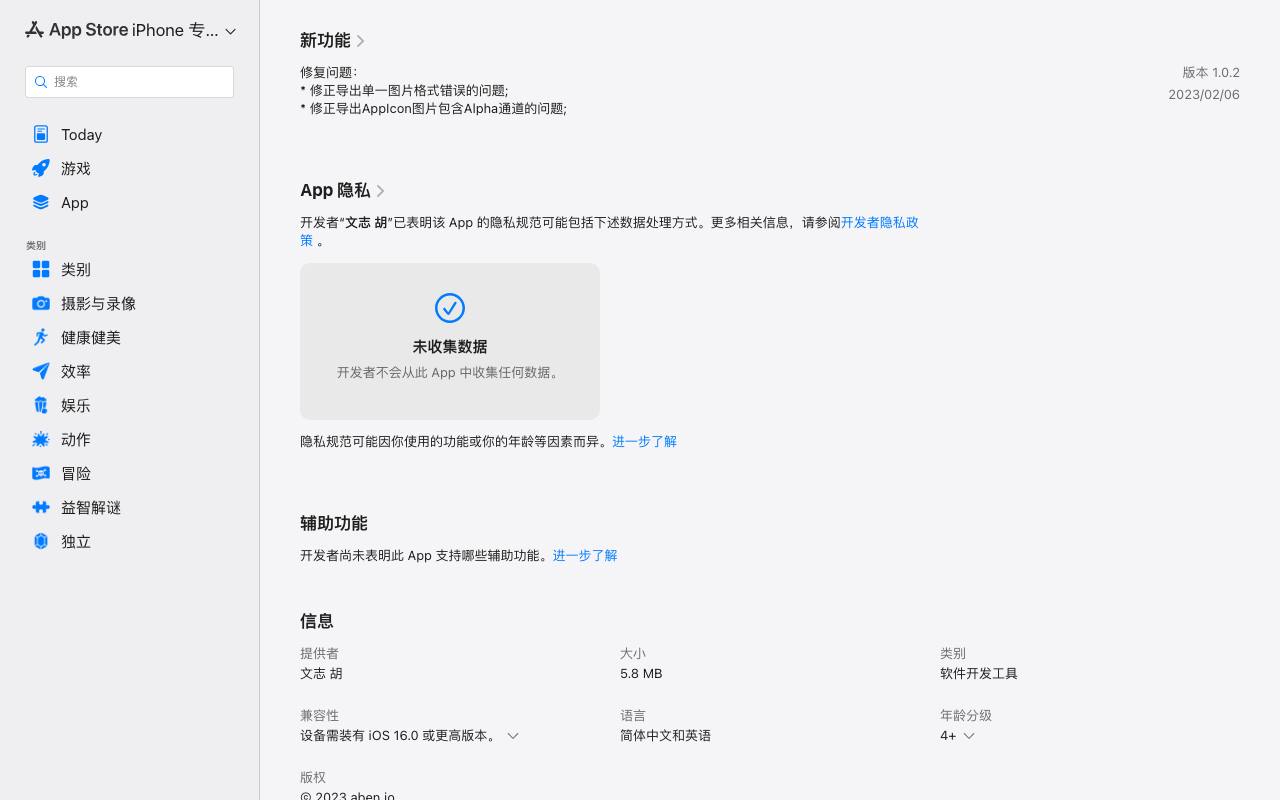
Task: Tap 进一步了解 under the privacy card
Action: [644, 441]
